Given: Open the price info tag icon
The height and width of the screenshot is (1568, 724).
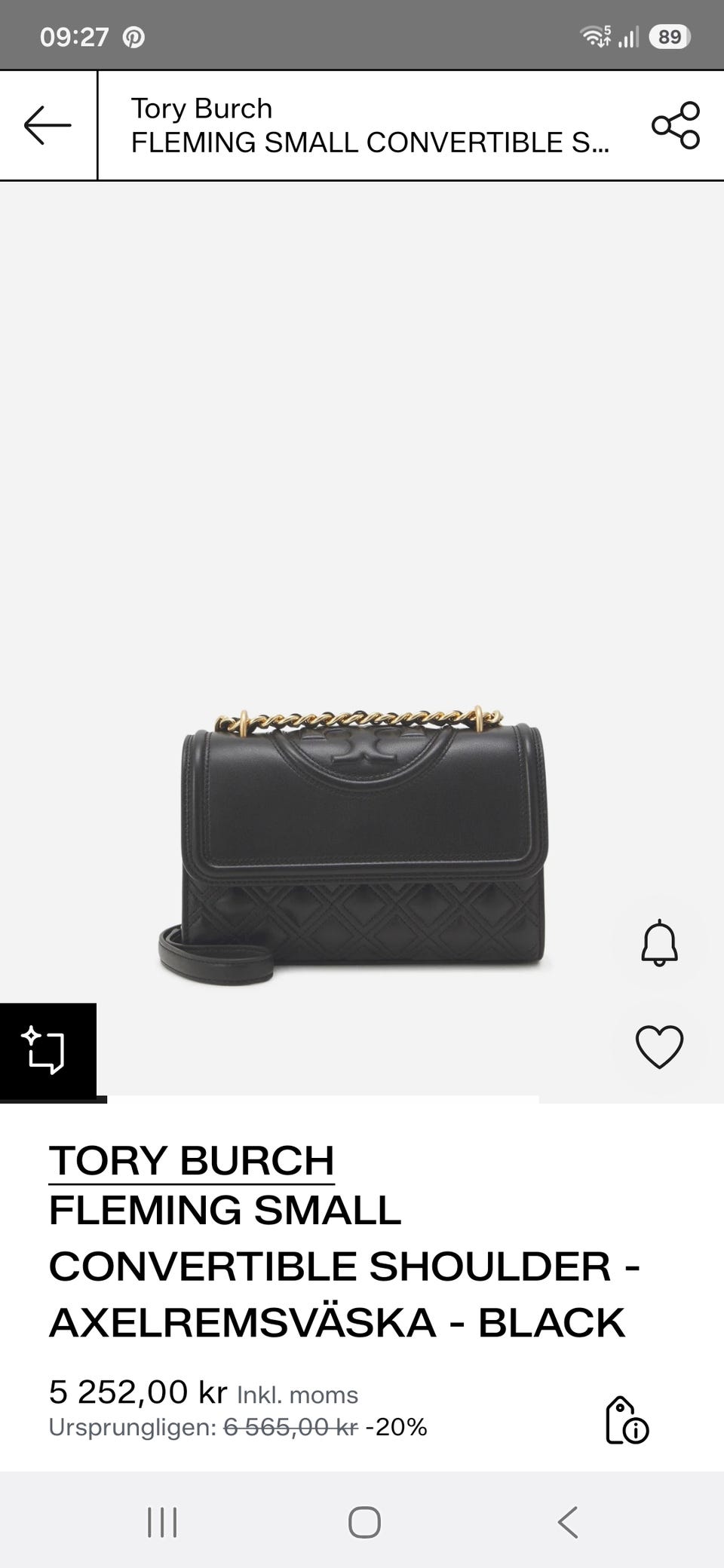Looking at the screenshot, I should (x=627, y=1420).
